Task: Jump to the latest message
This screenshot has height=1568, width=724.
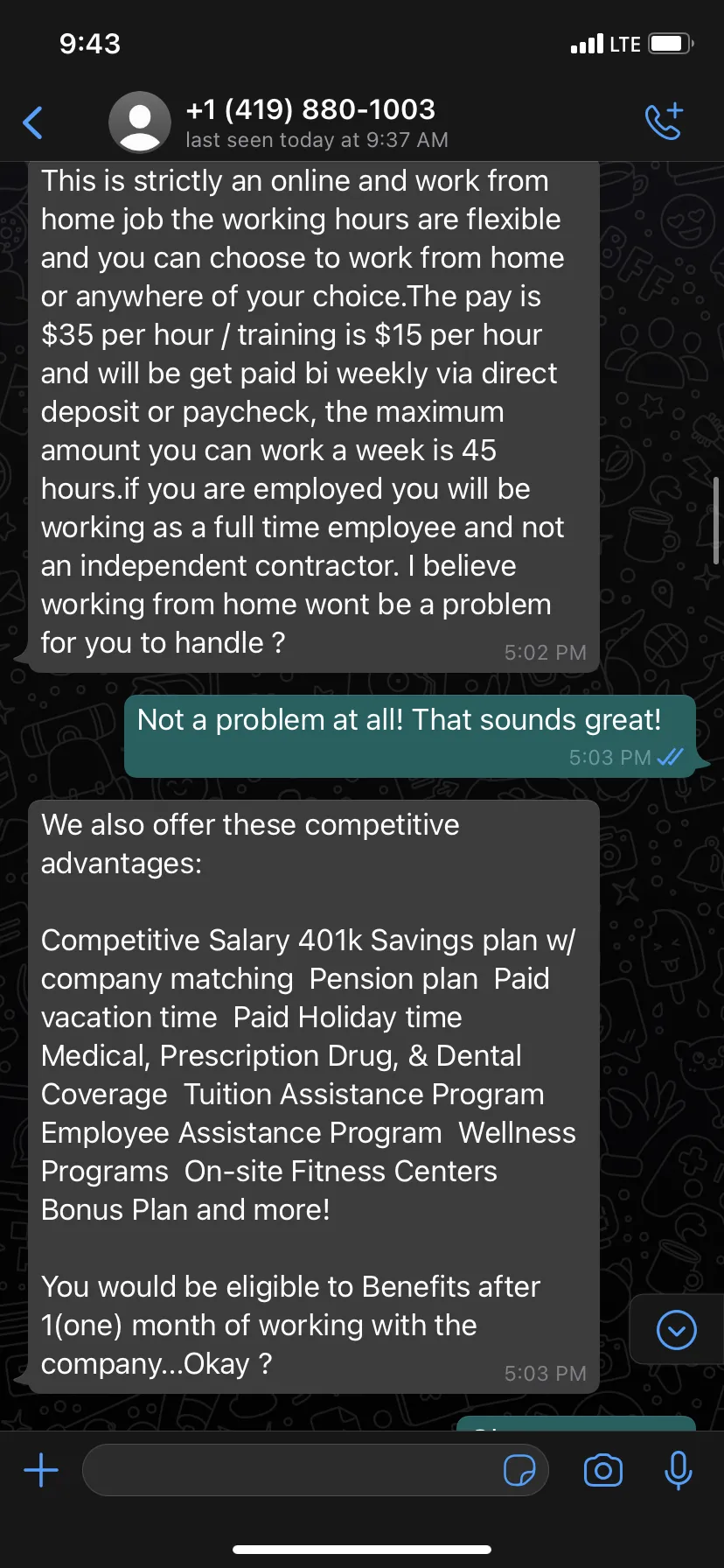Action: click(x=676, y=1330)
